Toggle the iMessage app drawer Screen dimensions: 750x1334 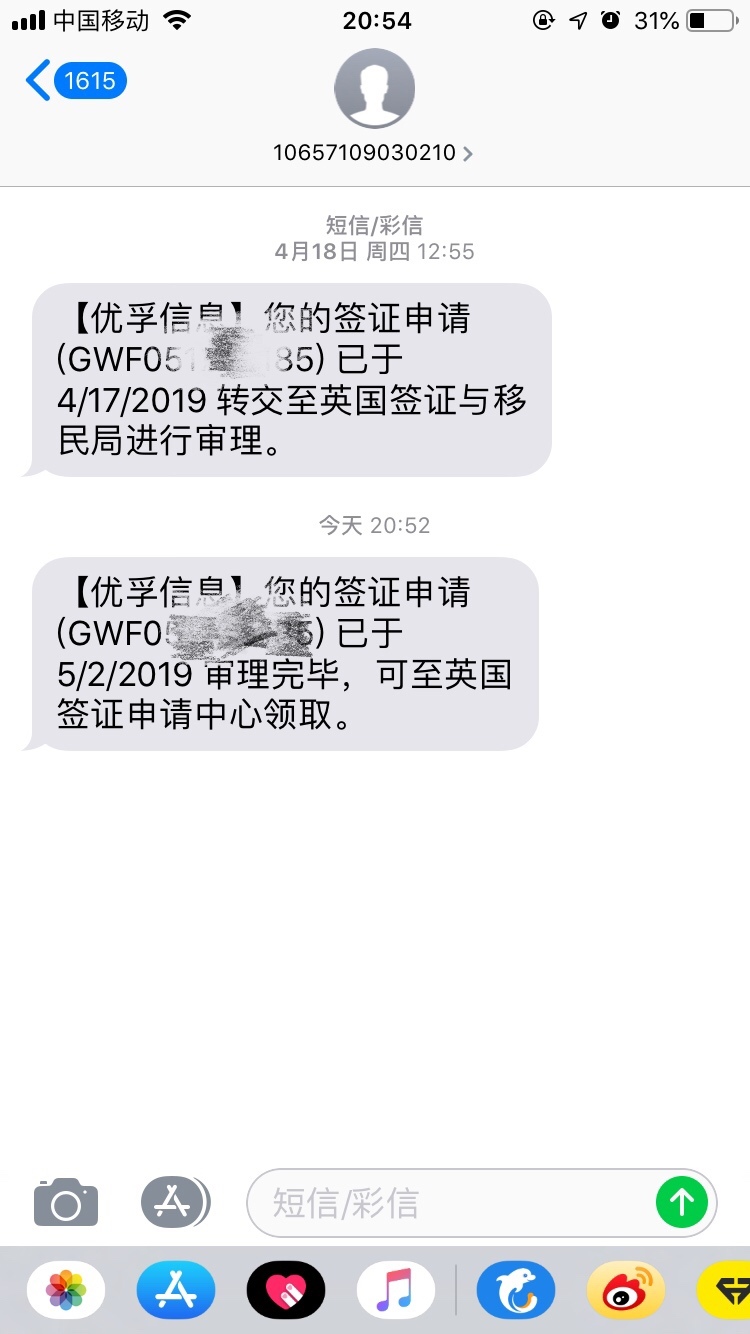click(x=175, y=1202)
